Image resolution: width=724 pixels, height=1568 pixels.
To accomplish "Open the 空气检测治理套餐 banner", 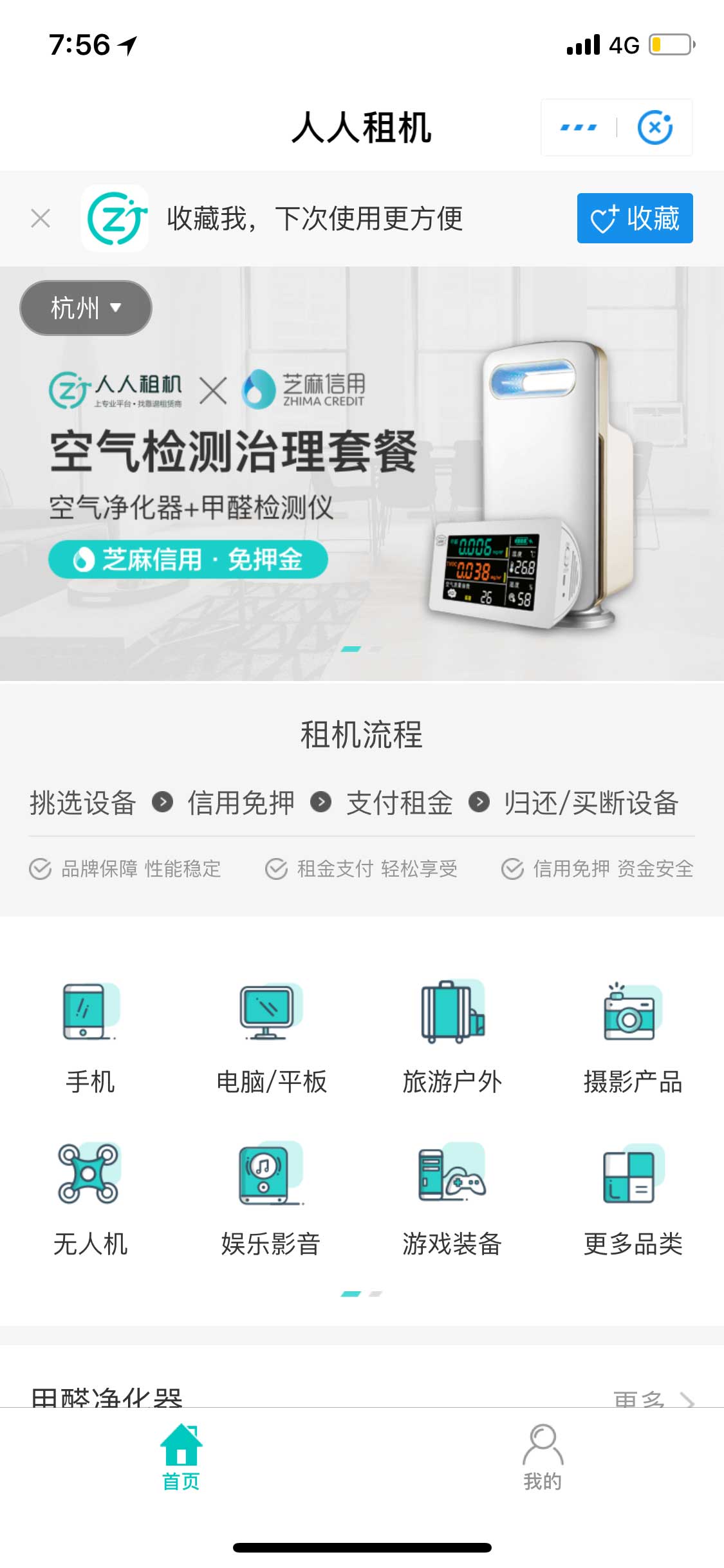I will point(362,473).
